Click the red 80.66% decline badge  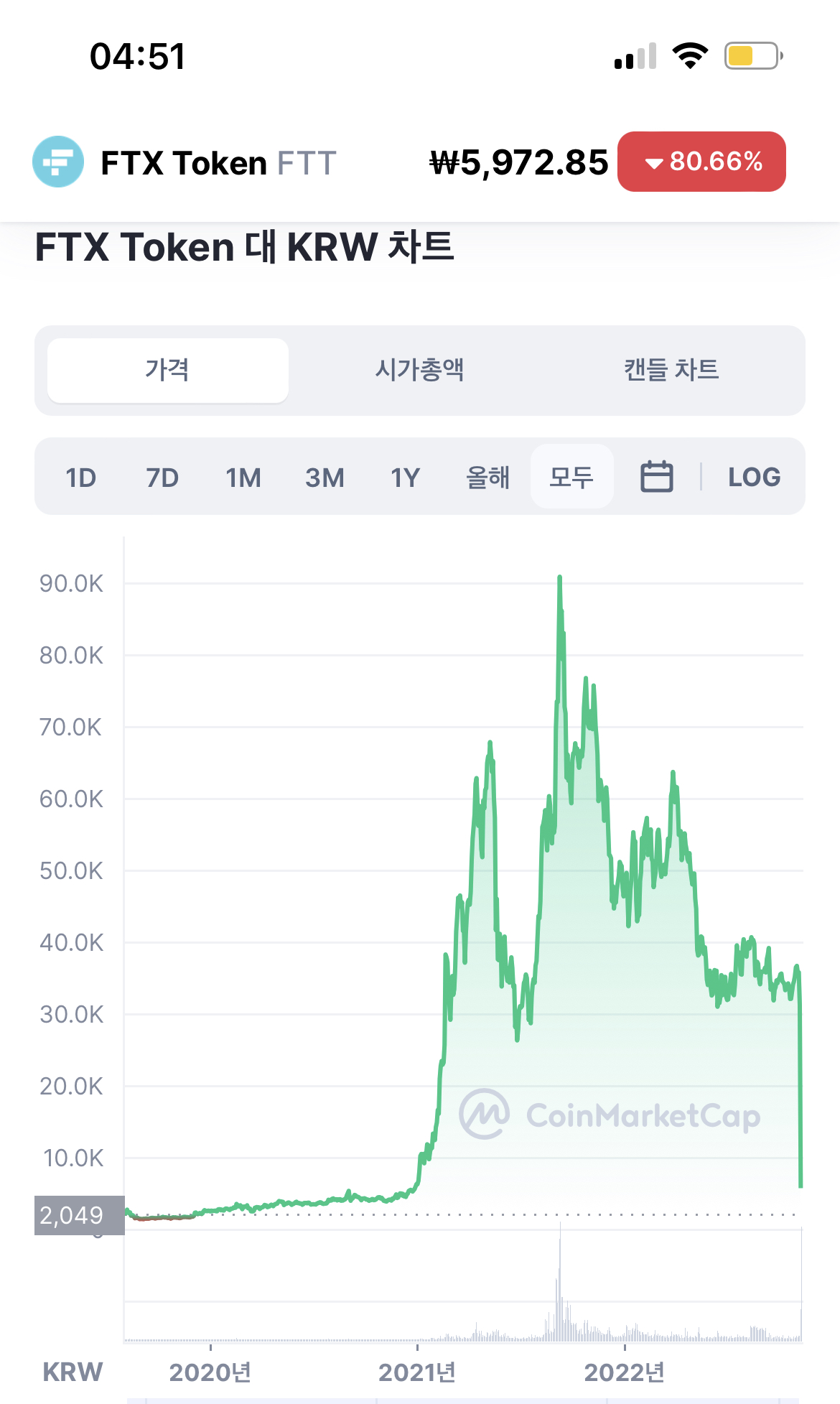tap(700, 162)
